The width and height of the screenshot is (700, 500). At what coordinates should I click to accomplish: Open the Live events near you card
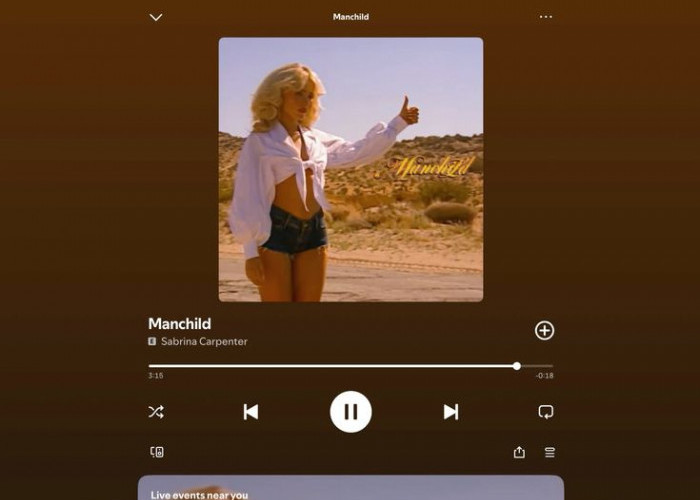(350, 489)
